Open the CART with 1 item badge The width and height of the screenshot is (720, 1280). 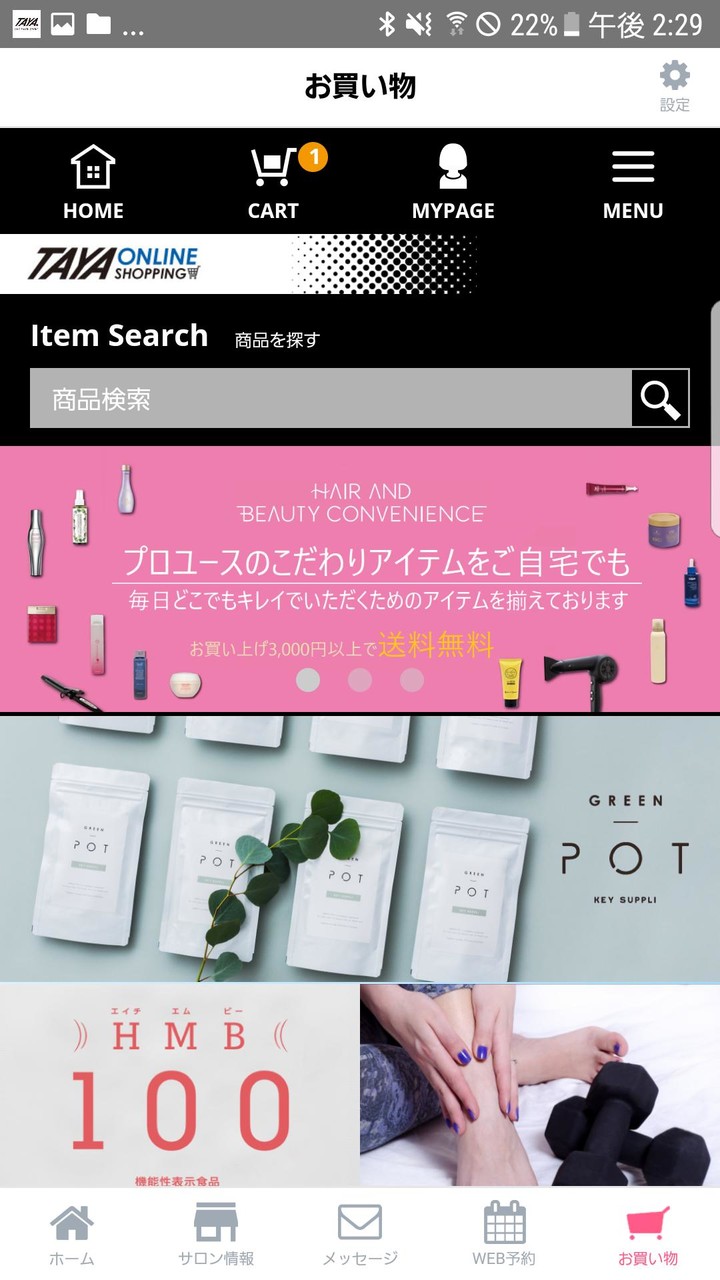[271, 180]
